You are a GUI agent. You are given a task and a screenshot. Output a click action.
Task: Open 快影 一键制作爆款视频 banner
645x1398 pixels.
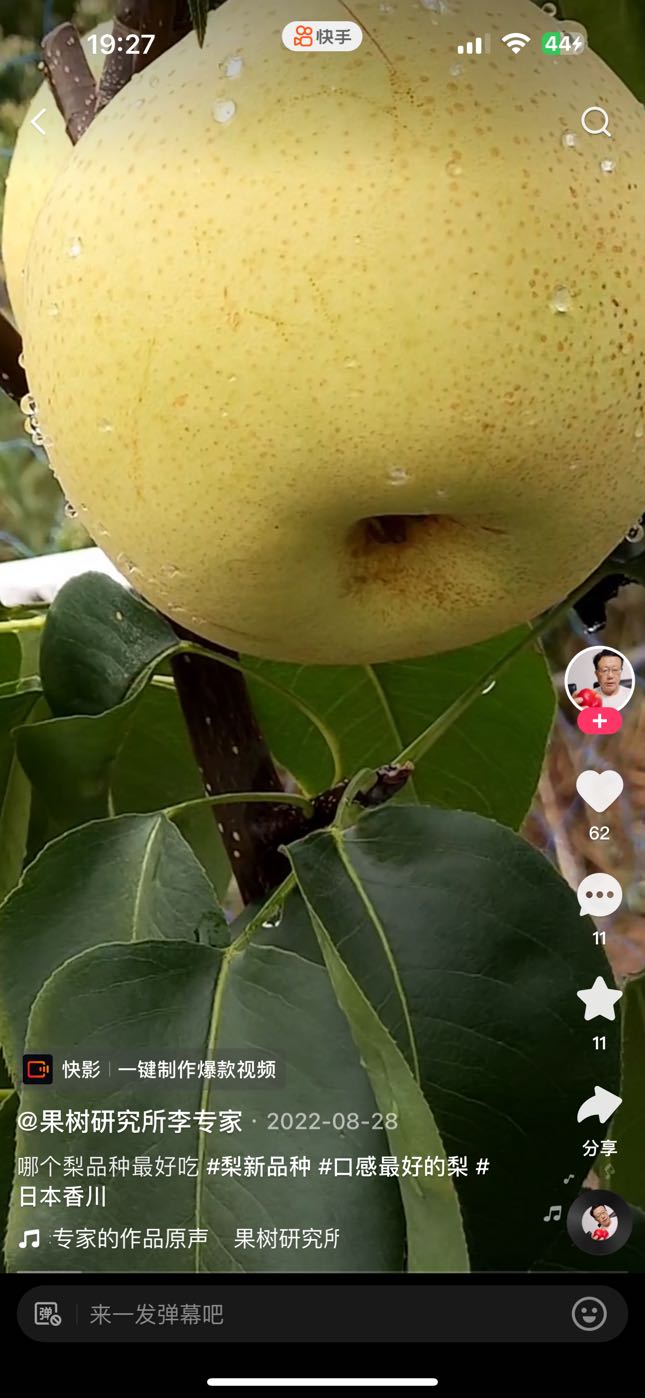click(x=150, y=1069)
